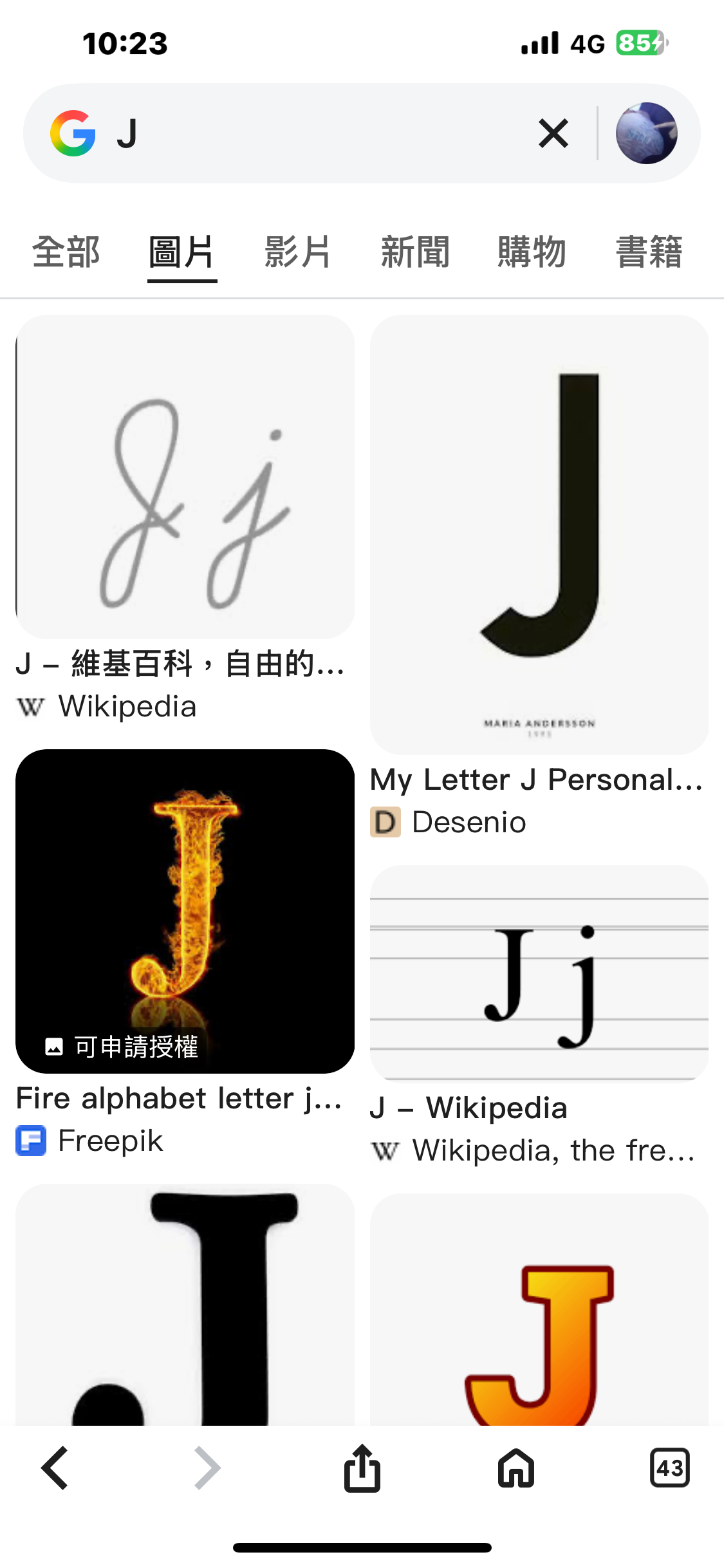Open the J – Wikipedia serif Jj image

coord(539,973)
